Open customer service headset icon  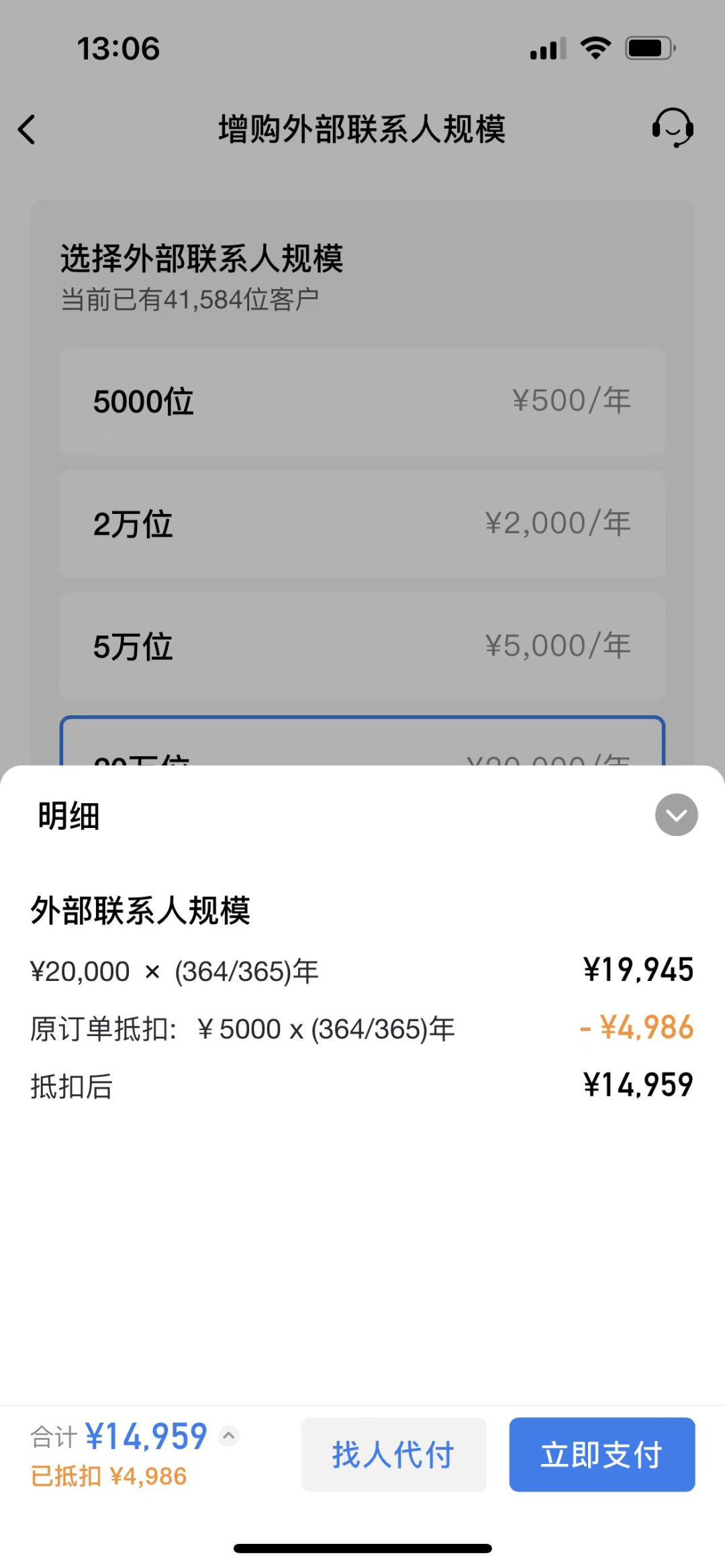point(673,129)
